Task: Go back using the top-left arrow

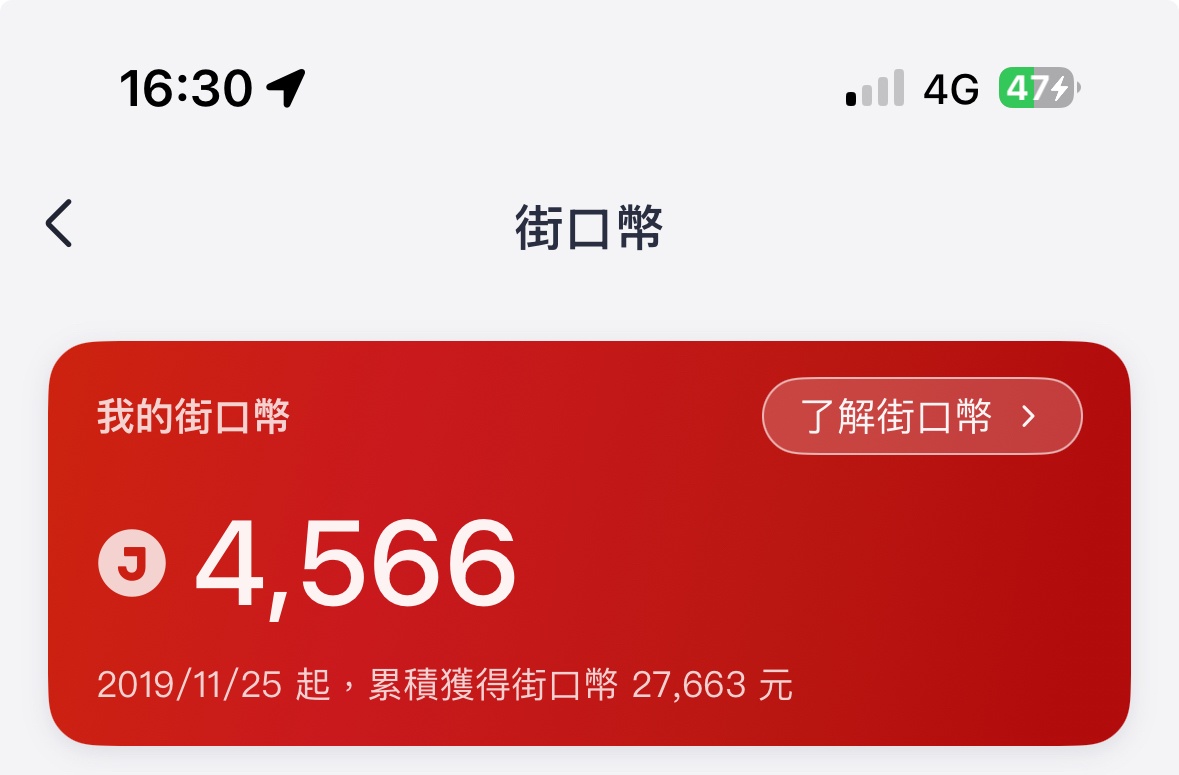Action: coord(59,223)
